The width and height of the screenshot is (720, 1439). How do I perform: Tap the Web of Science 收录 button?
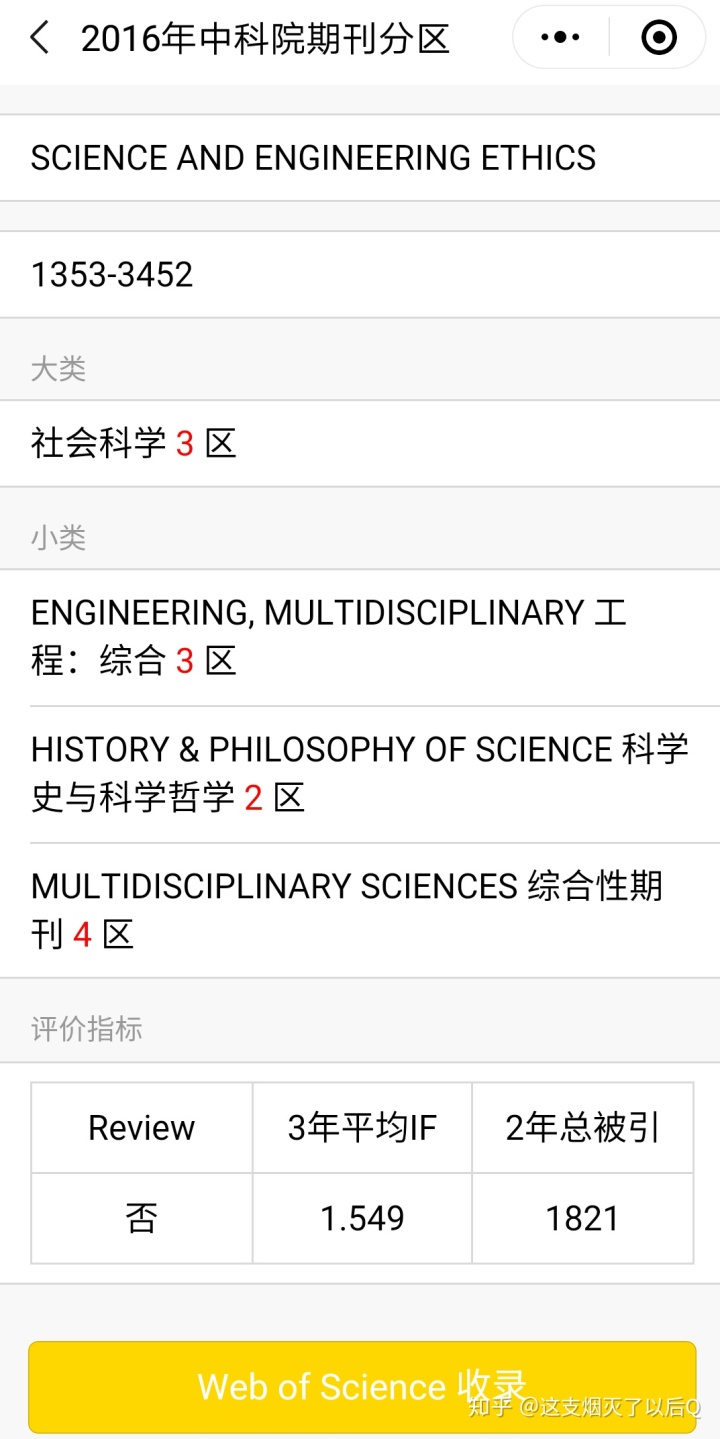[x=361, y=1386]
